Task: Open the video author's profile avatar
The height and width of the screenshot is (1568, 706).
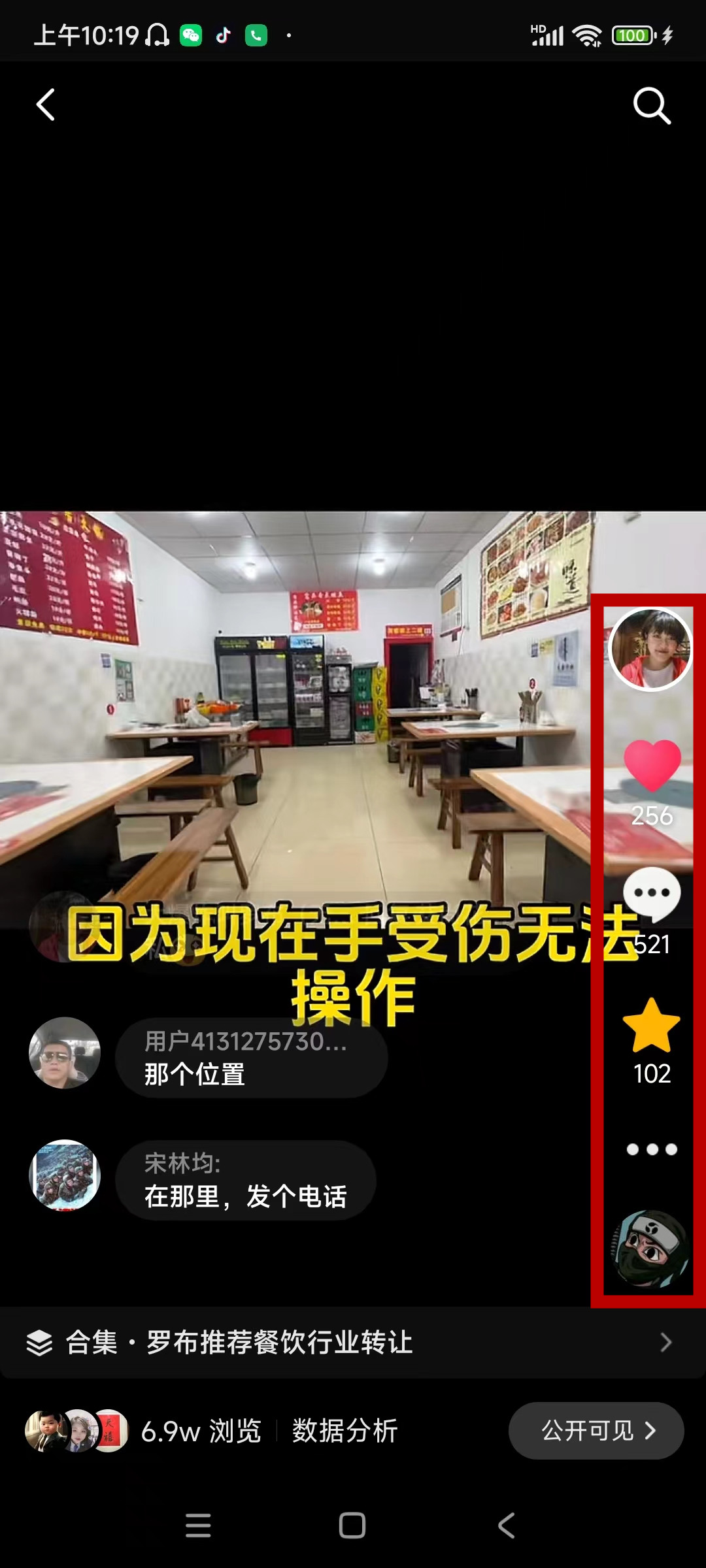Action: pyautogui.click(x=650, y=649)
